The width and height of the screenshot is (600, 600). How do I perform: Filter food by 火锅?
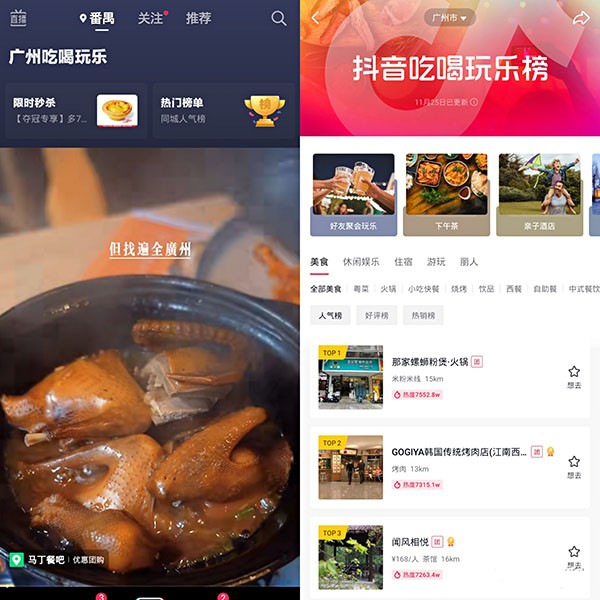pyautogui.click(x=388, y=289)
